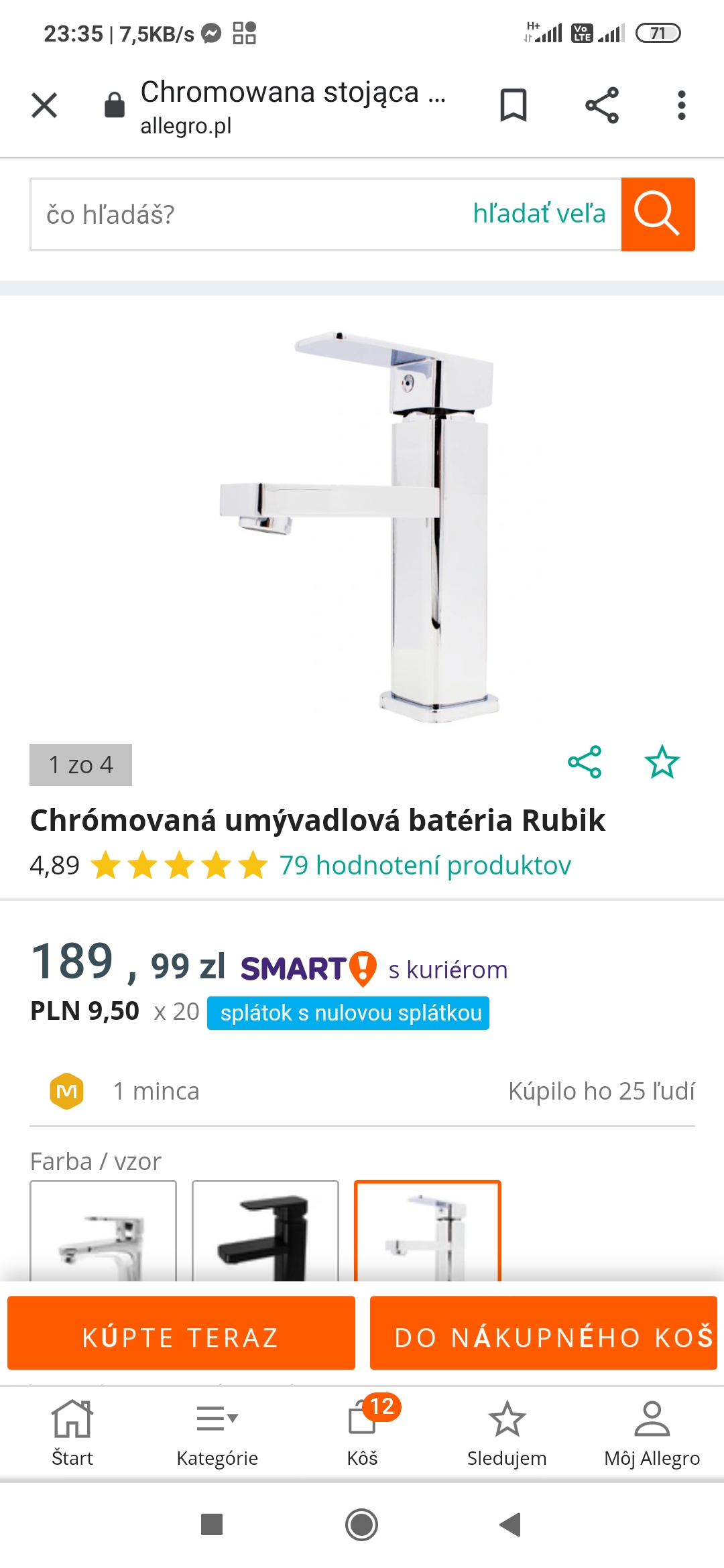This screenshot has height=1568, width=724.
Task: Open the Kategórie tab
Action: [x=217, y=1433]
